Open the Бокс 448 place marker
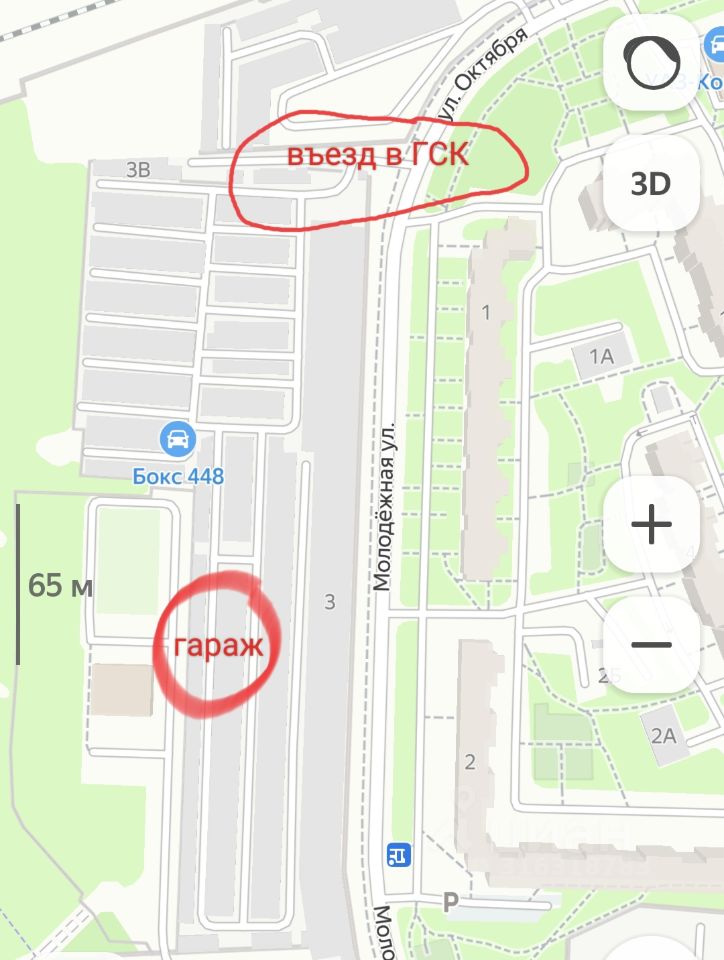Viewport: 724px width, 960px height. click(178, 440)
